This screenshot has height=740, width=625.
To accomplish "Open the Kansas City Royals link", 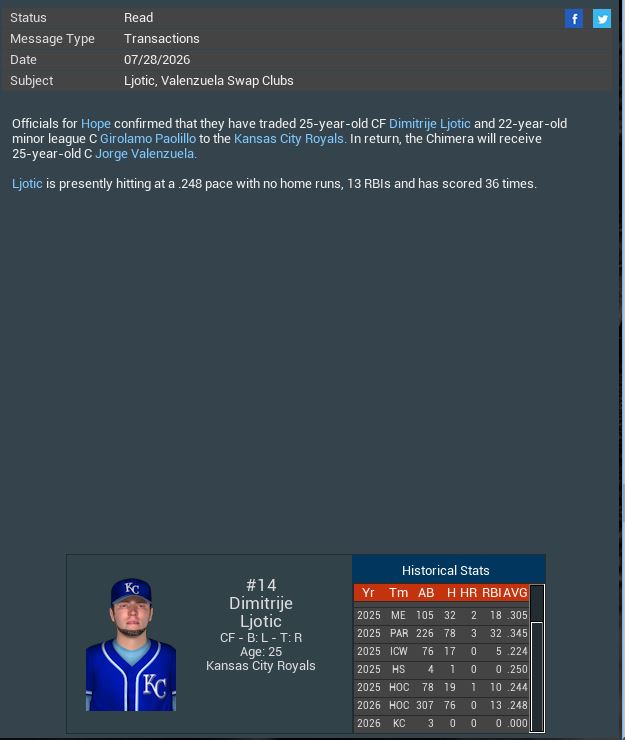I will 290,139.
